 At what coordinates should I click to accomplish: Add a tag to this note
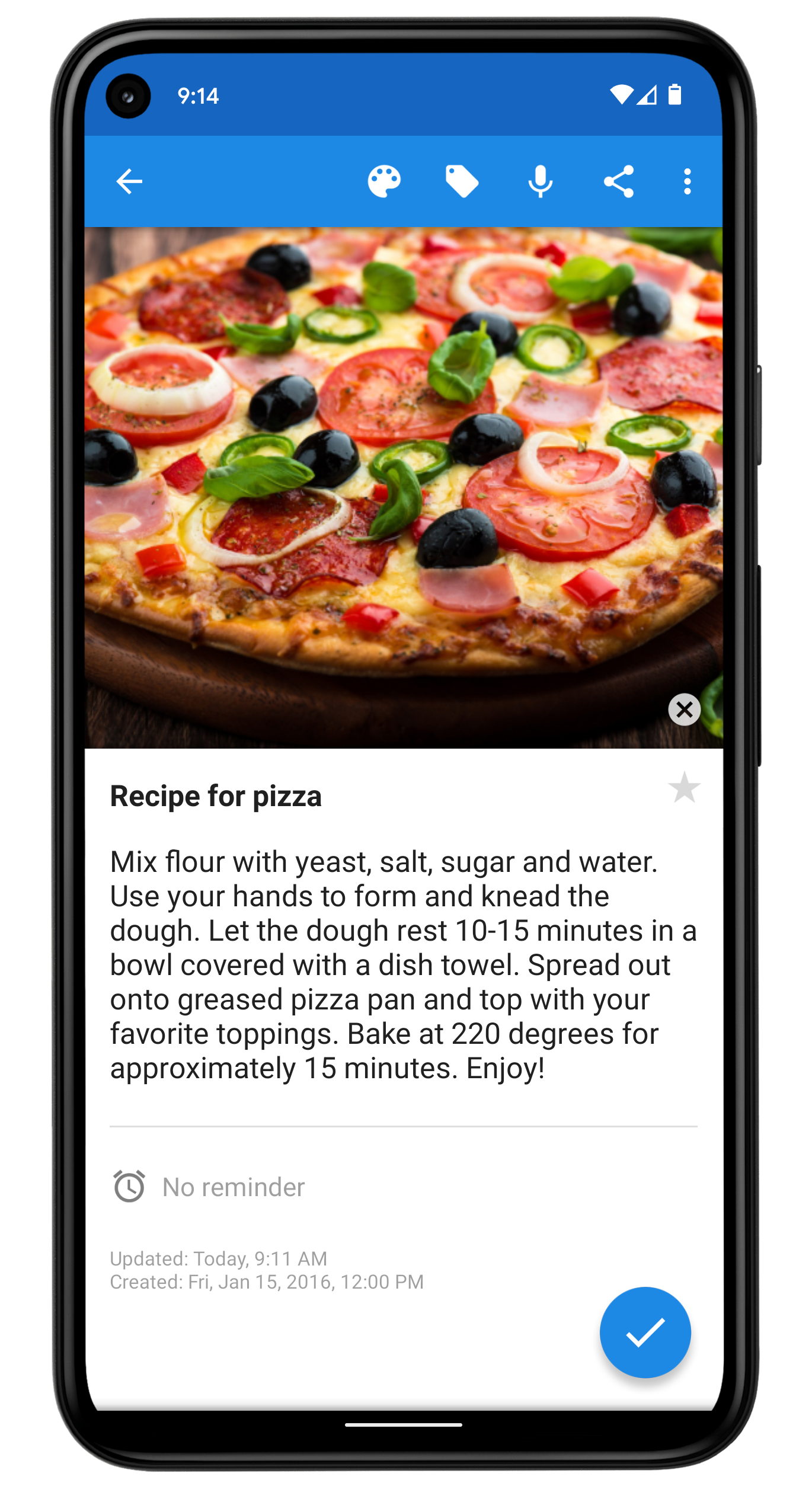[462, 181]
